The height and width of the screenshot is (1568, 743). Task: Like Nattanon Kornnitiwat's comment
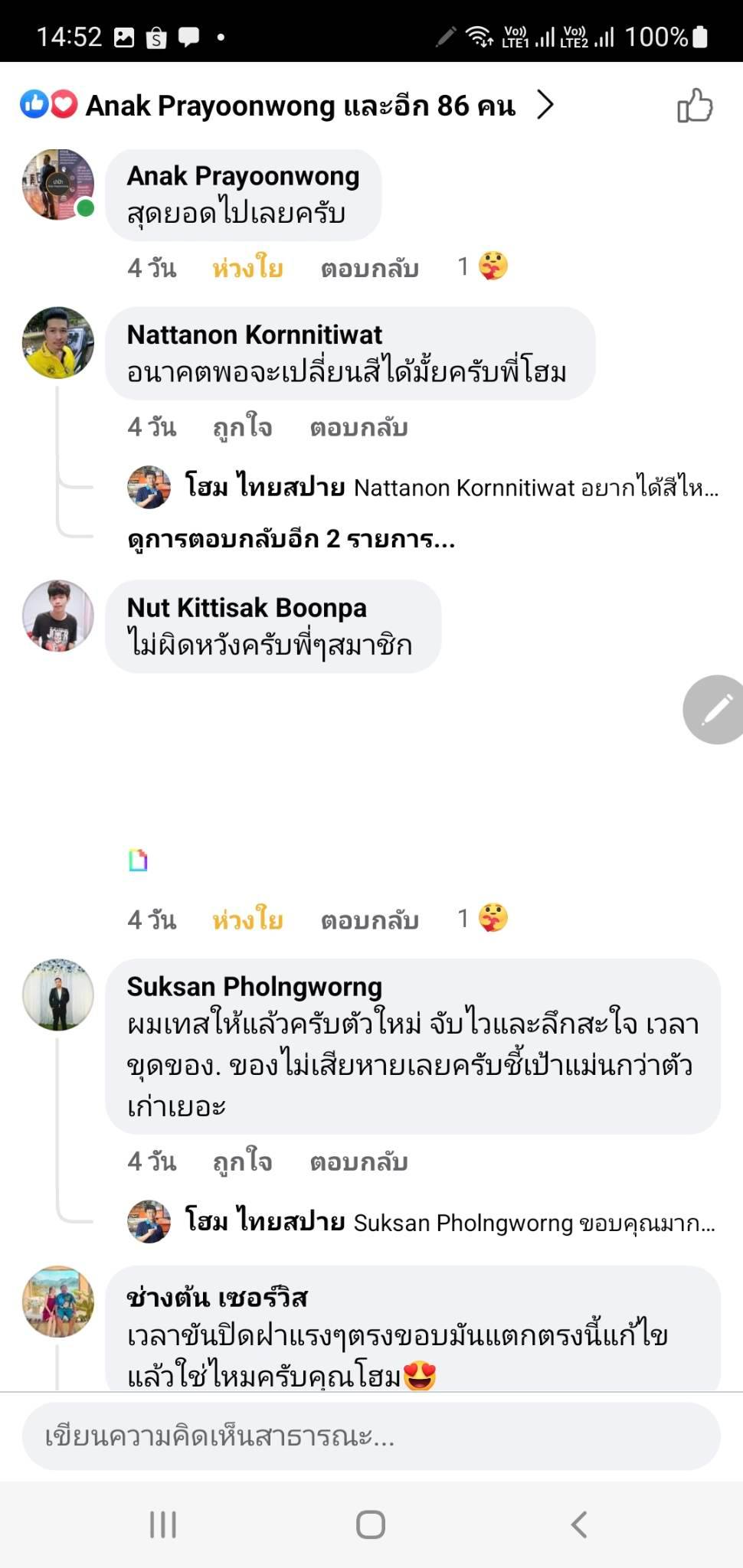point(242,427)
